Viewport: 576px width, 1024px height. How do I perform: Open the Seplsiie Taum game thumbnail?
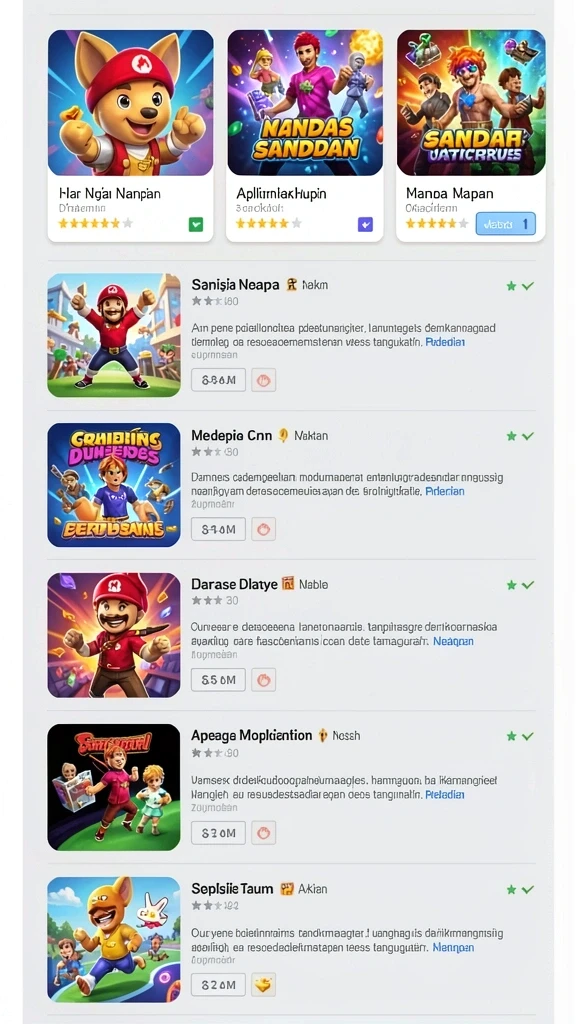coord(114,939)
